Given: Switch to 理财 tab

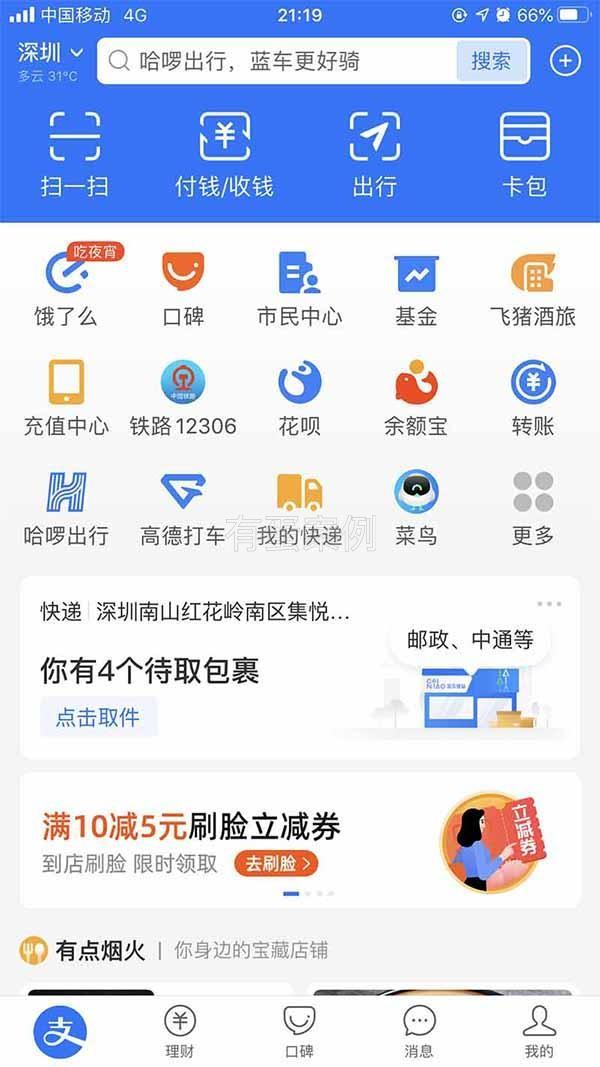Looking at the screenshot, I should coord(180,1031).
